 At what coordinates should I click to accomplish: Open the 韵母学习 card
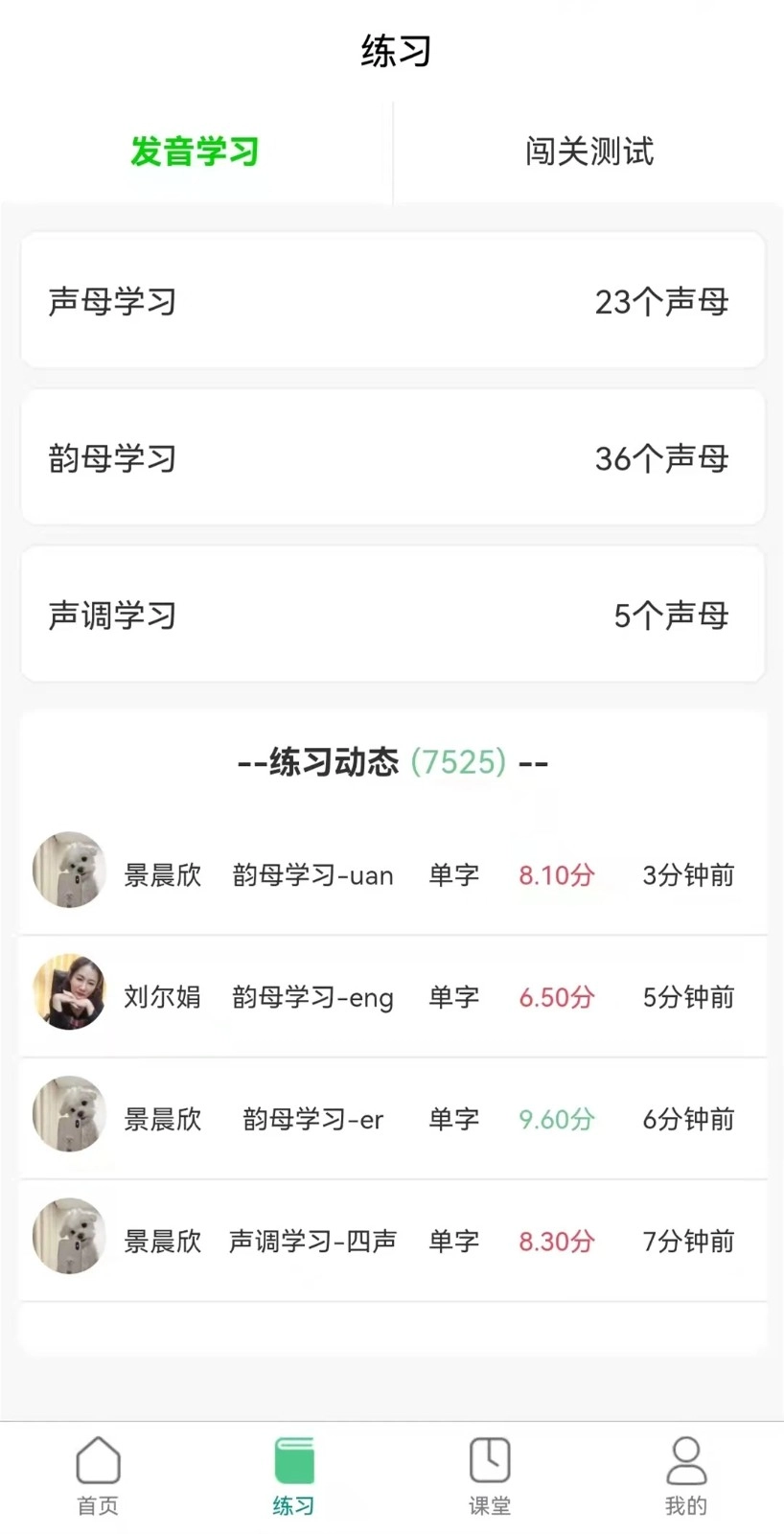coord(392,457)
